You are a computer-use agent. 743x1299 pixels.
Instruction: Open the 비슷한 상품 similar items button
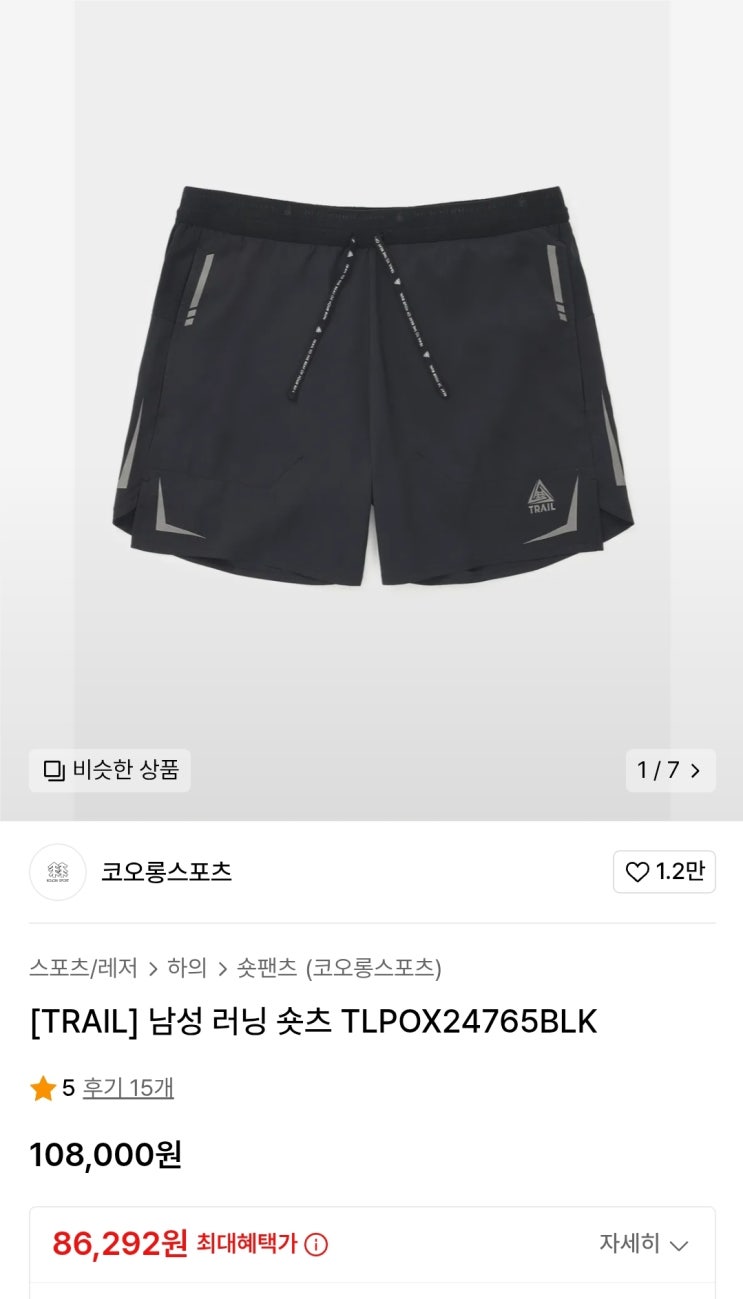click(x=110, y=770)
